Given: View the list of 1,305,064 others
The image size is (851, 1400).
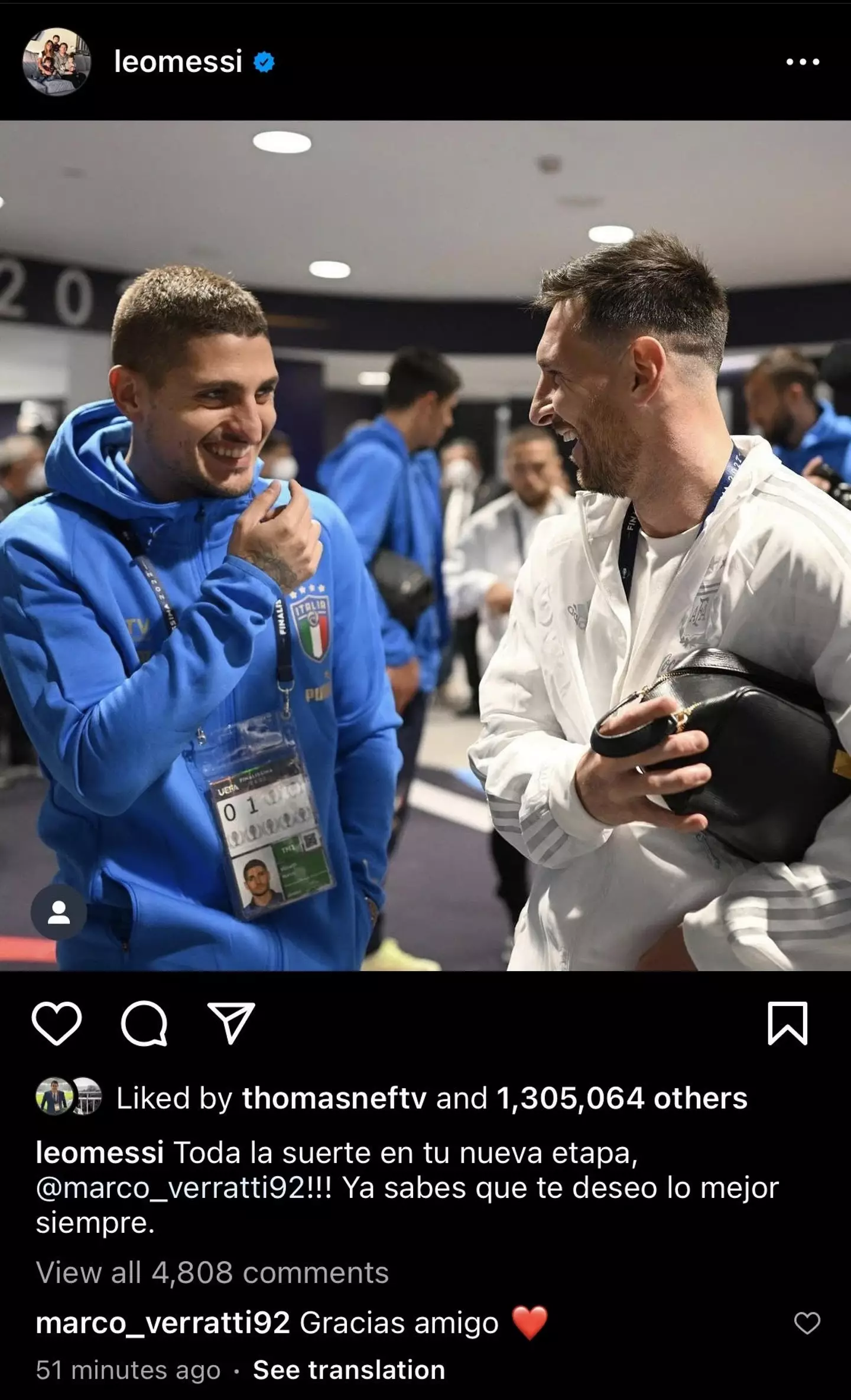Looking at the screenshot, I should 622,1099.
